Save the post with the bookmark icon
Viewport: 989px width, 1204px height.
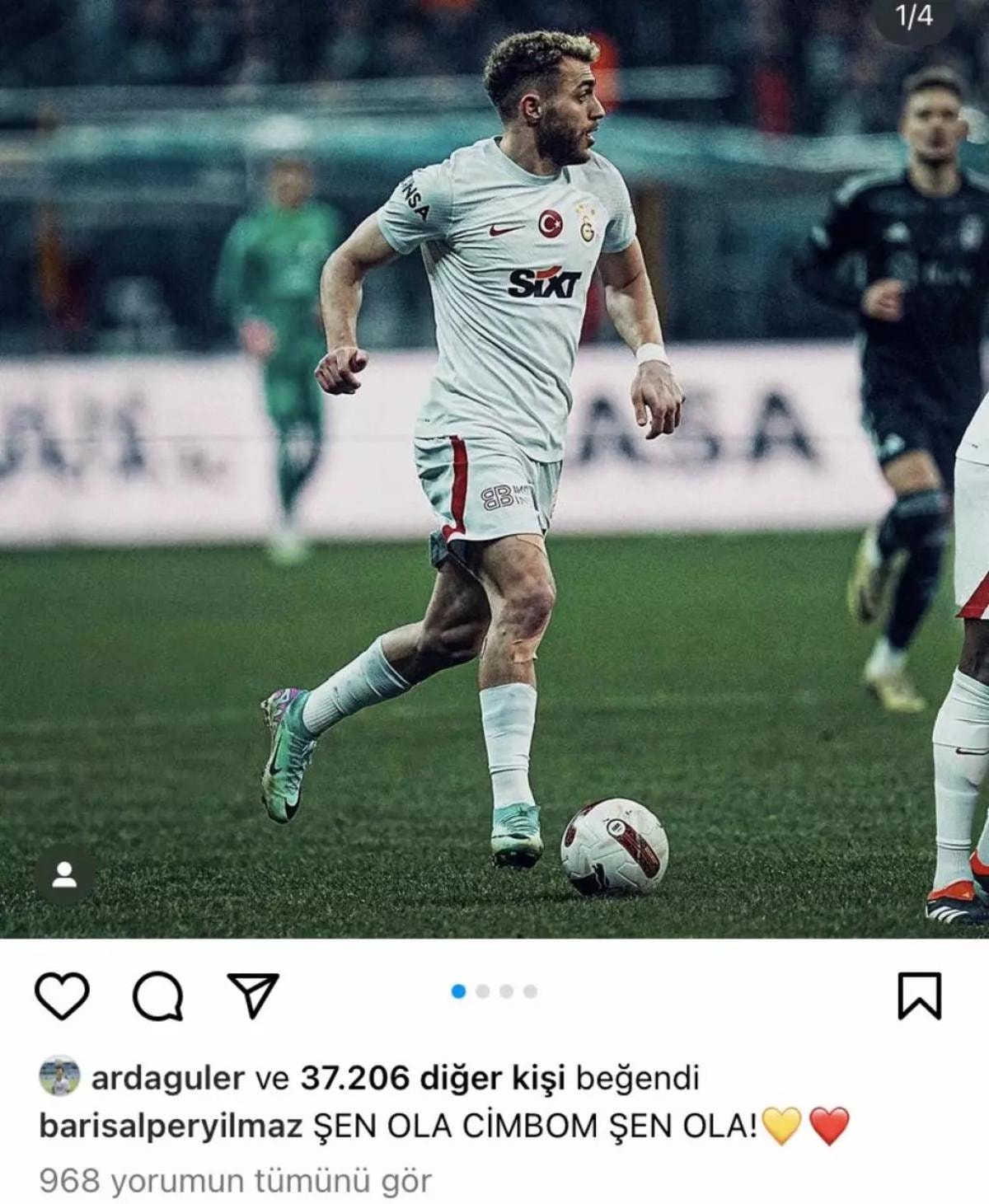coord(918,996)
